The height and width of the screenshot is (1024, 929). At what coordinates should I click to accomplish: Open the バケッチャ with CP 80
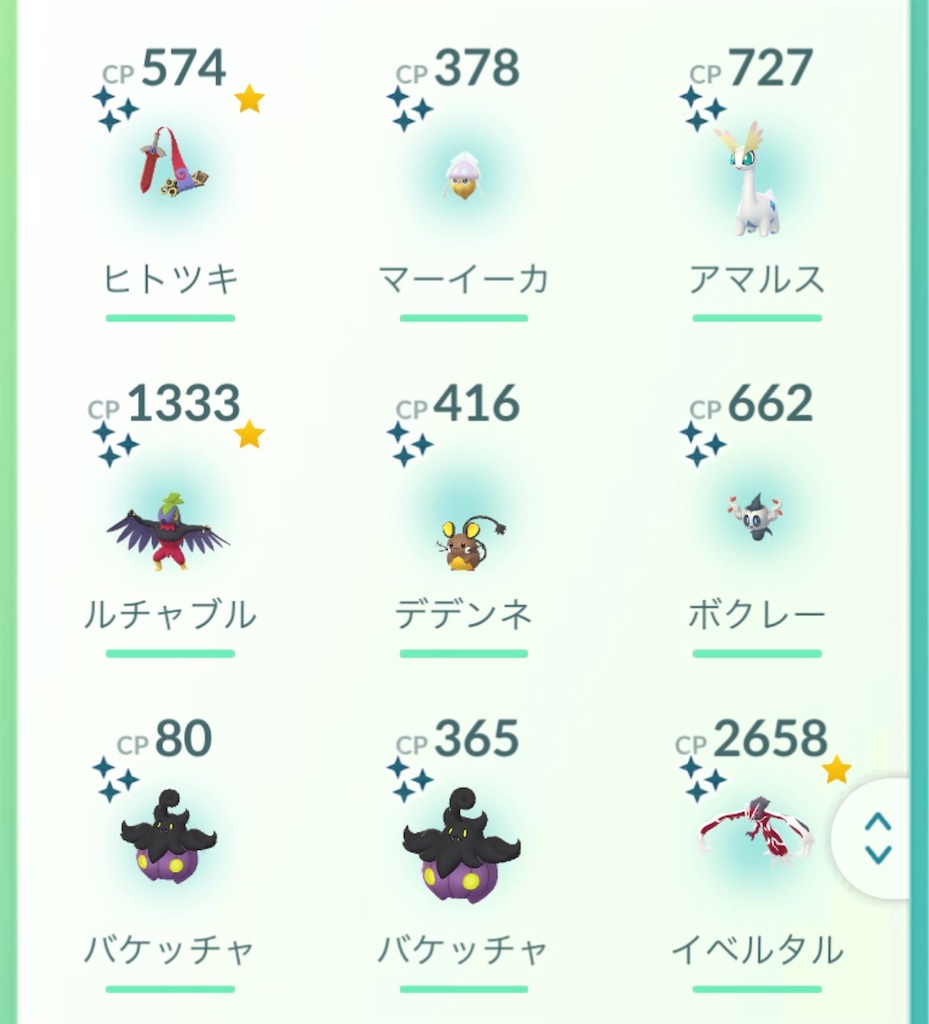pos(168,840)
